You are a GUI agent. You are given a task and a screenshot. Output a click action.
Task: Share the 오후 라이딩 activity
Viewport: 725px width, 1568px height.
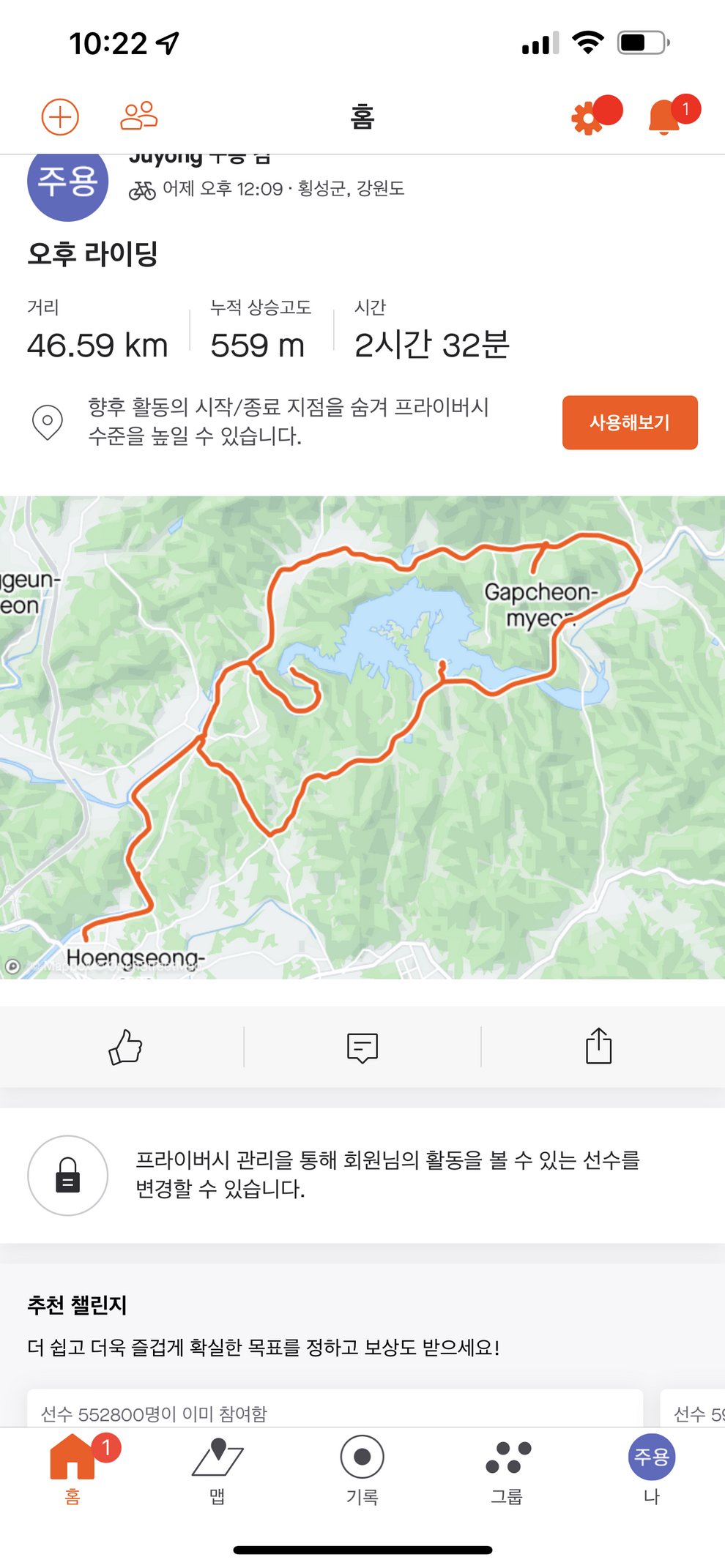pos(598,1046)
